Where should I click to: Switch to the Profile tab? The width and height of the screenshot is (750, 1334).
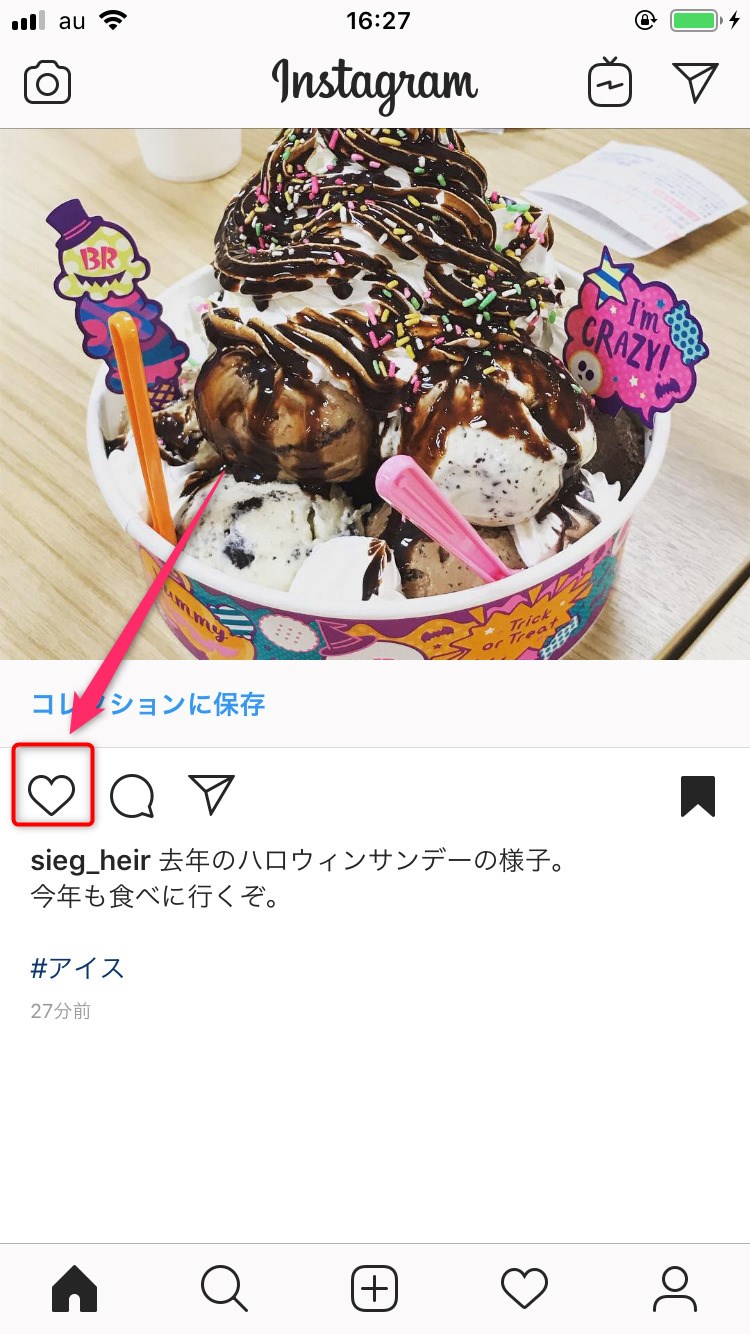(675, 1289)
